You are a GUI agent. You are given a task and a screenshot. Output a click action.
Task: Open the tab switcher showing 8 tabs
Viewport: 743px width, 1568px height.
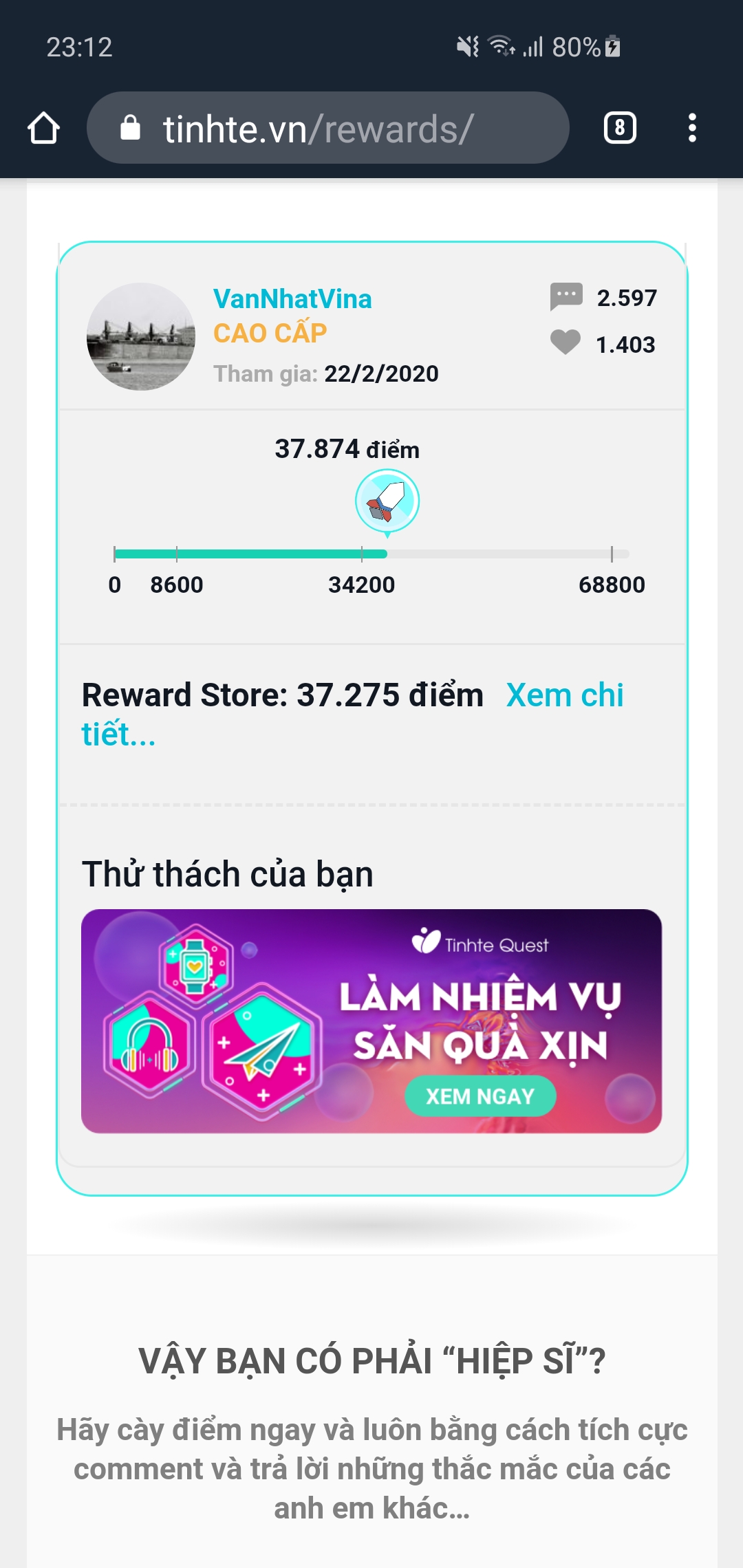tap(620, 128)
